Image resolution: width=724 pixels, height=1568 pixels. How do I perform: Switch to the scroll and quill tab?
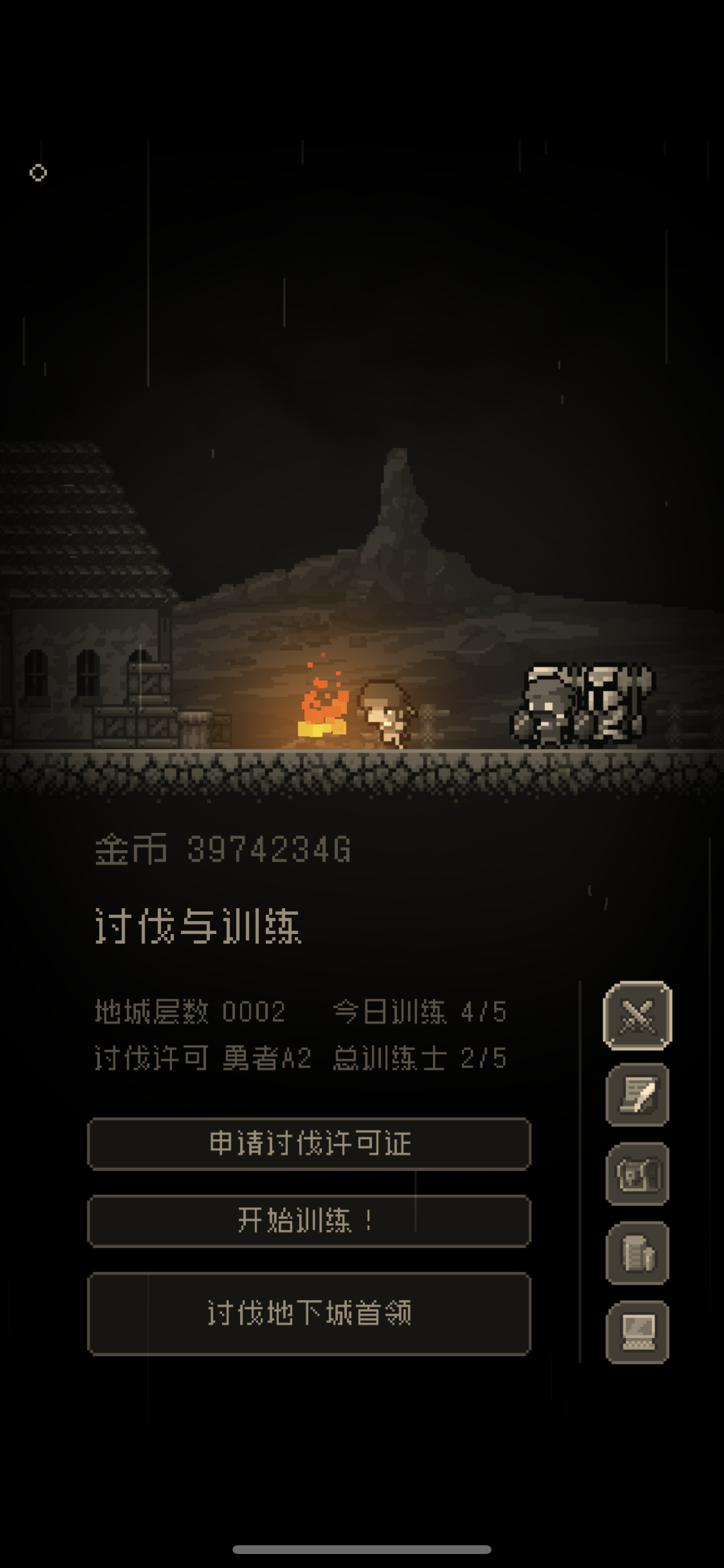[637, 1094]
